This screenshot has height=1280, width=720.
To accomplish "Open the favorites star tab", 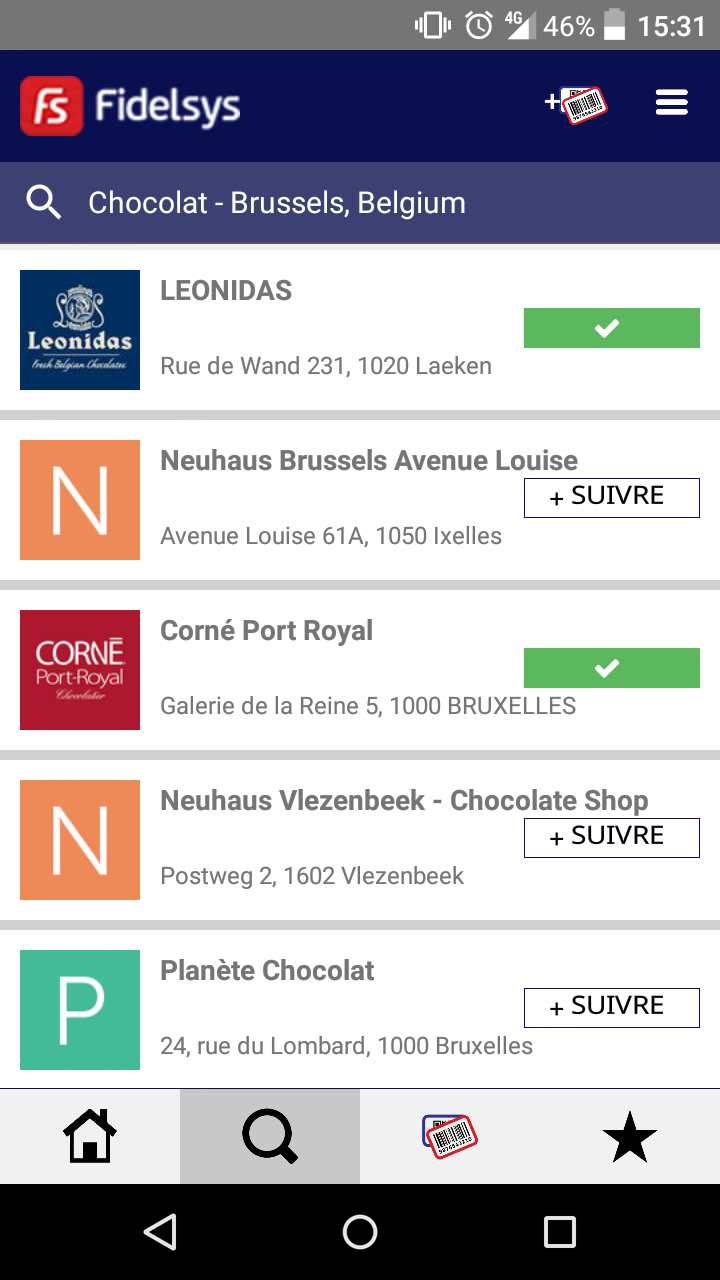I will click(x=630, y=1137).
